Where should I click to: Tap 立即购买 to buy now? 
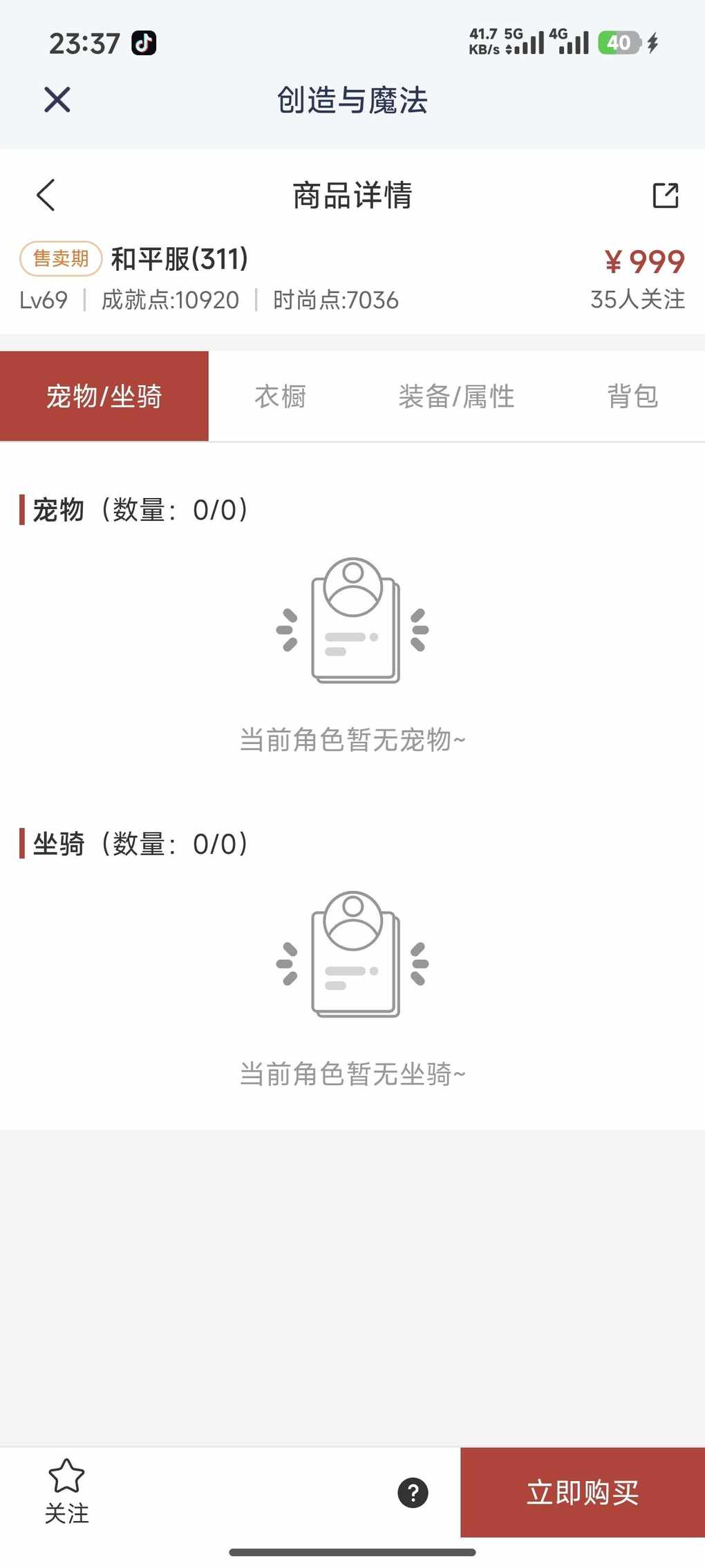(582, 1493)
